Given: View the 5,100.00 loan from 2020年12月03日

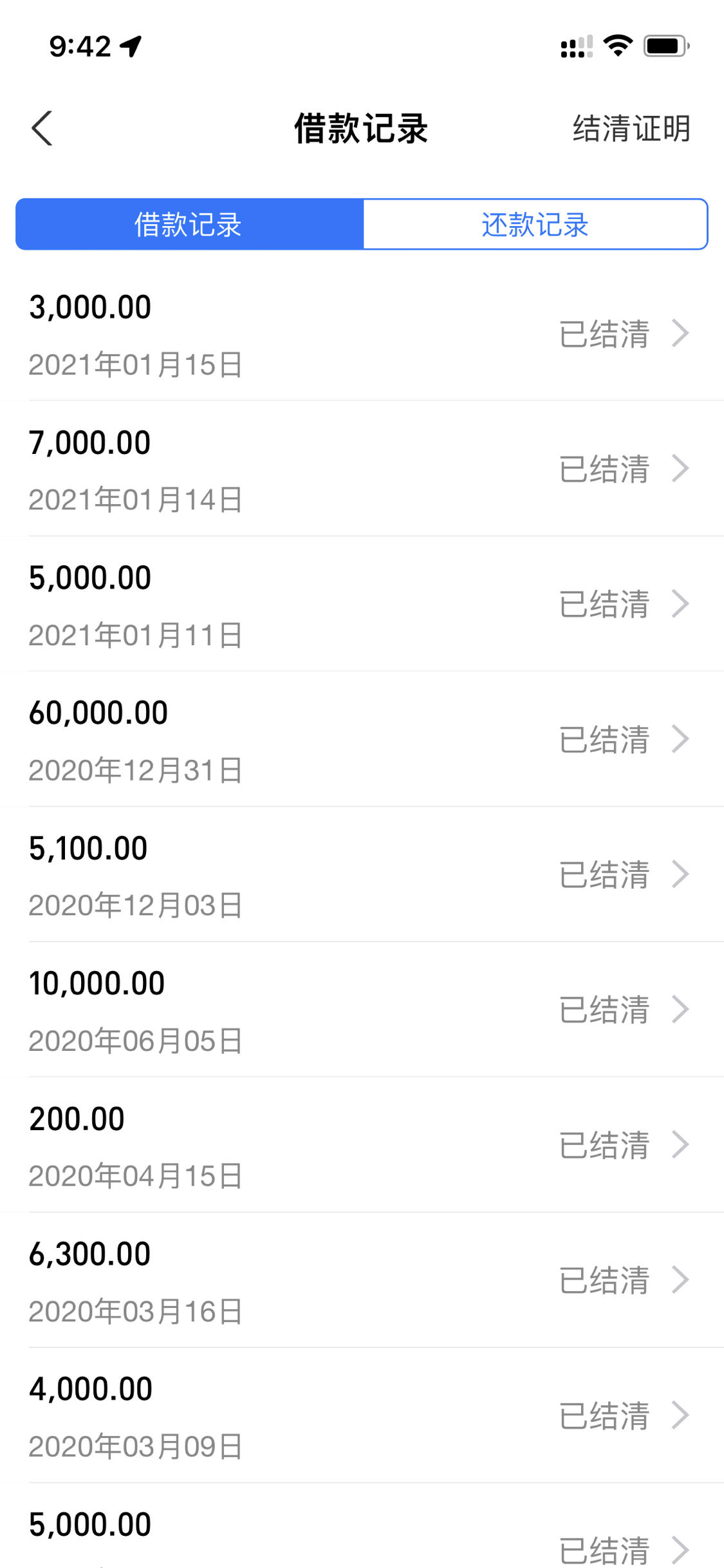Looking at the screenshot, I should [362, 874].
